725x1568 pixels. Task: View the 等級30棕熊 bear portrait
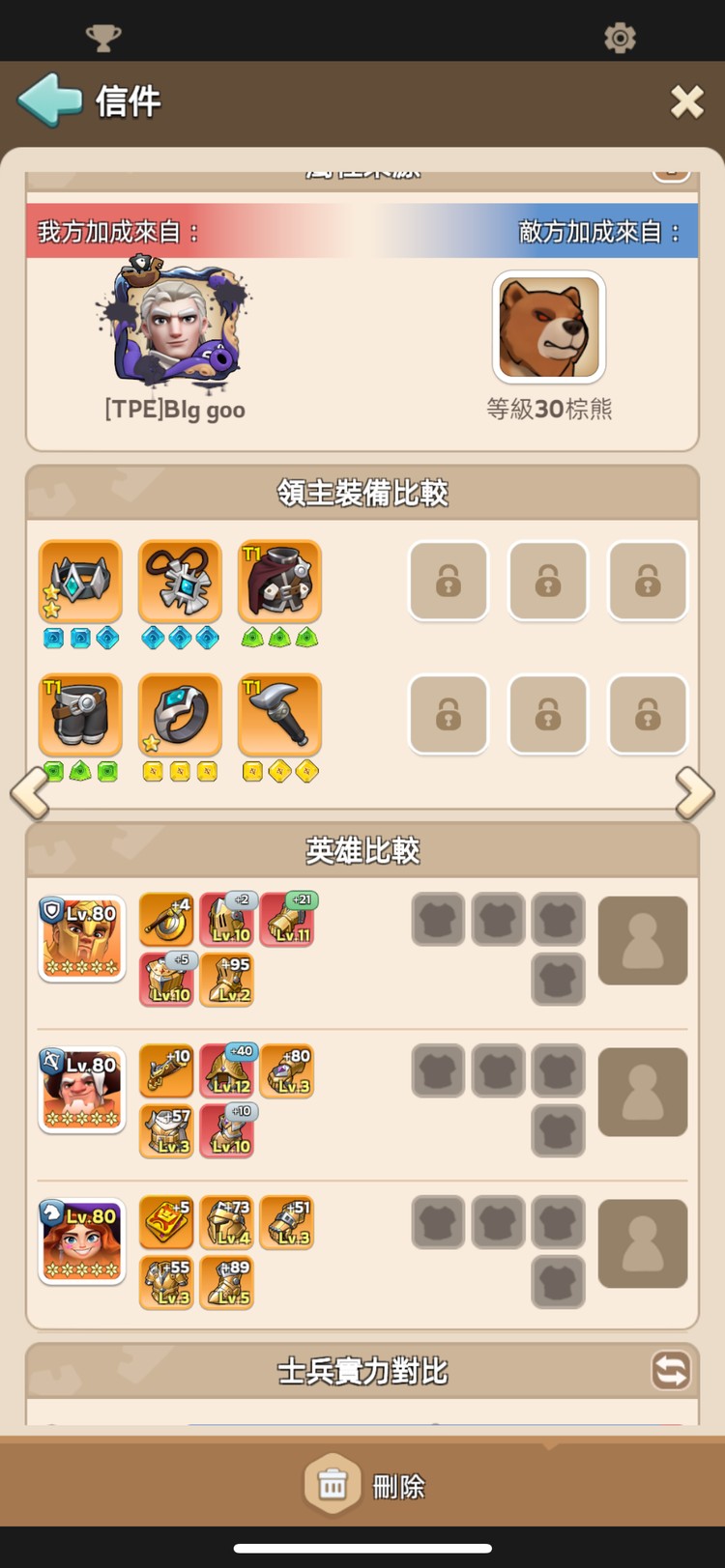(548, 327)
